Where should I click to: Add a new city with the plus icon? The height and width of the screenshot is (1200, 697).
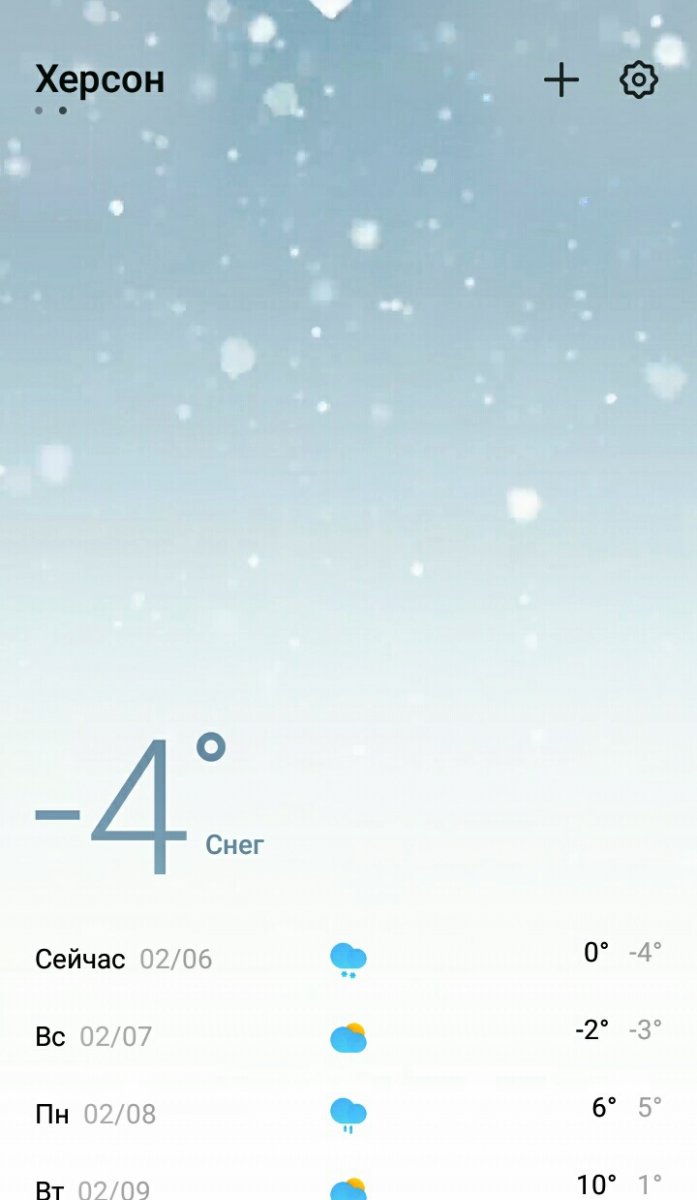tap(561, 80)
